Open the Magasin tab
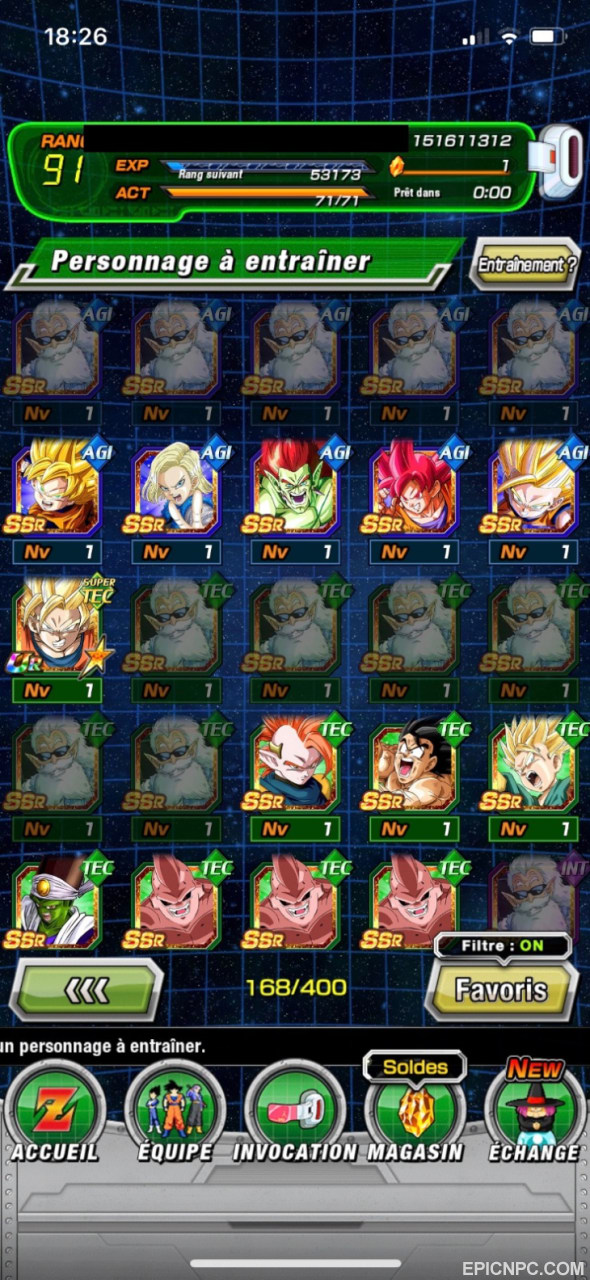 (x=415, y=1112)
